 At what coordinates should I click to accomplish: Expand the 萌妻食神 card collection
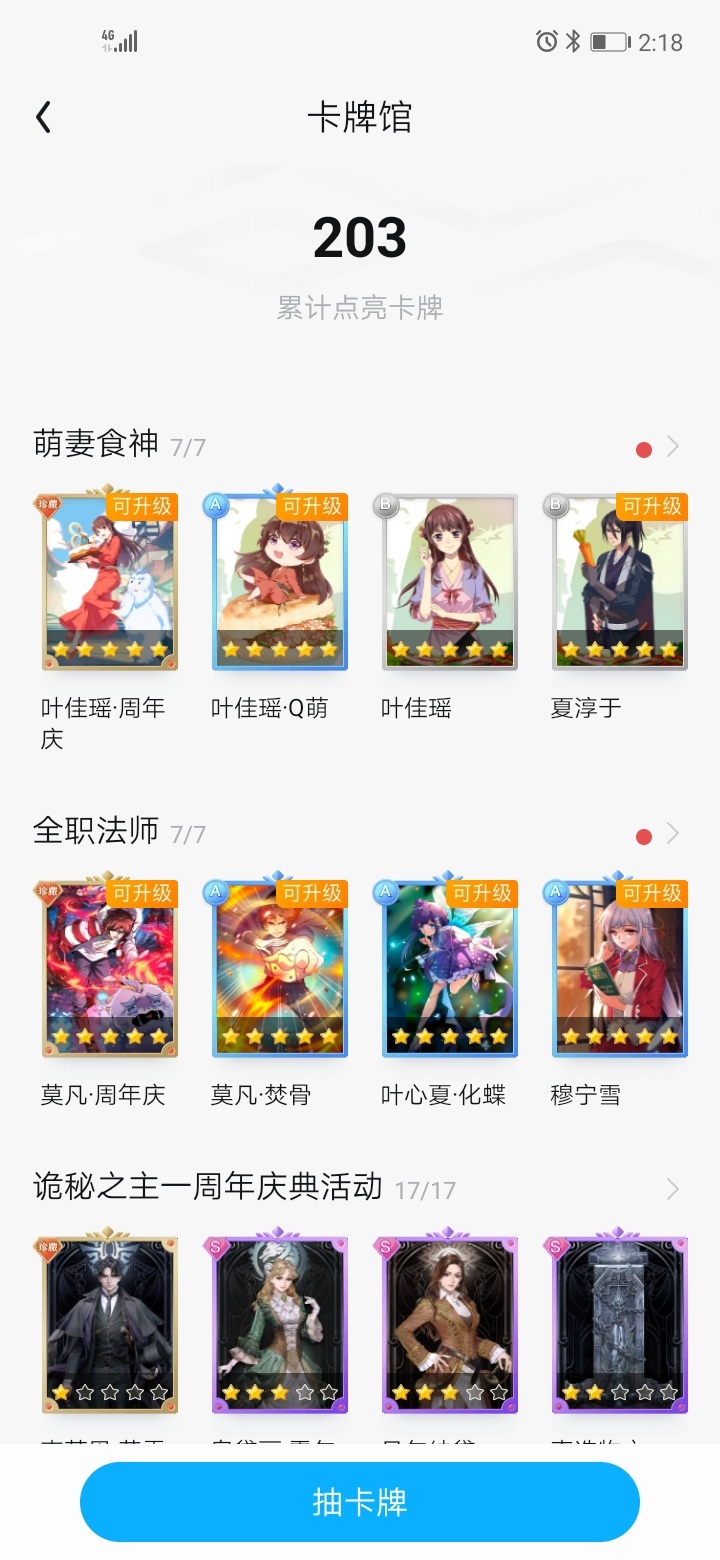(x=672, y=447)
